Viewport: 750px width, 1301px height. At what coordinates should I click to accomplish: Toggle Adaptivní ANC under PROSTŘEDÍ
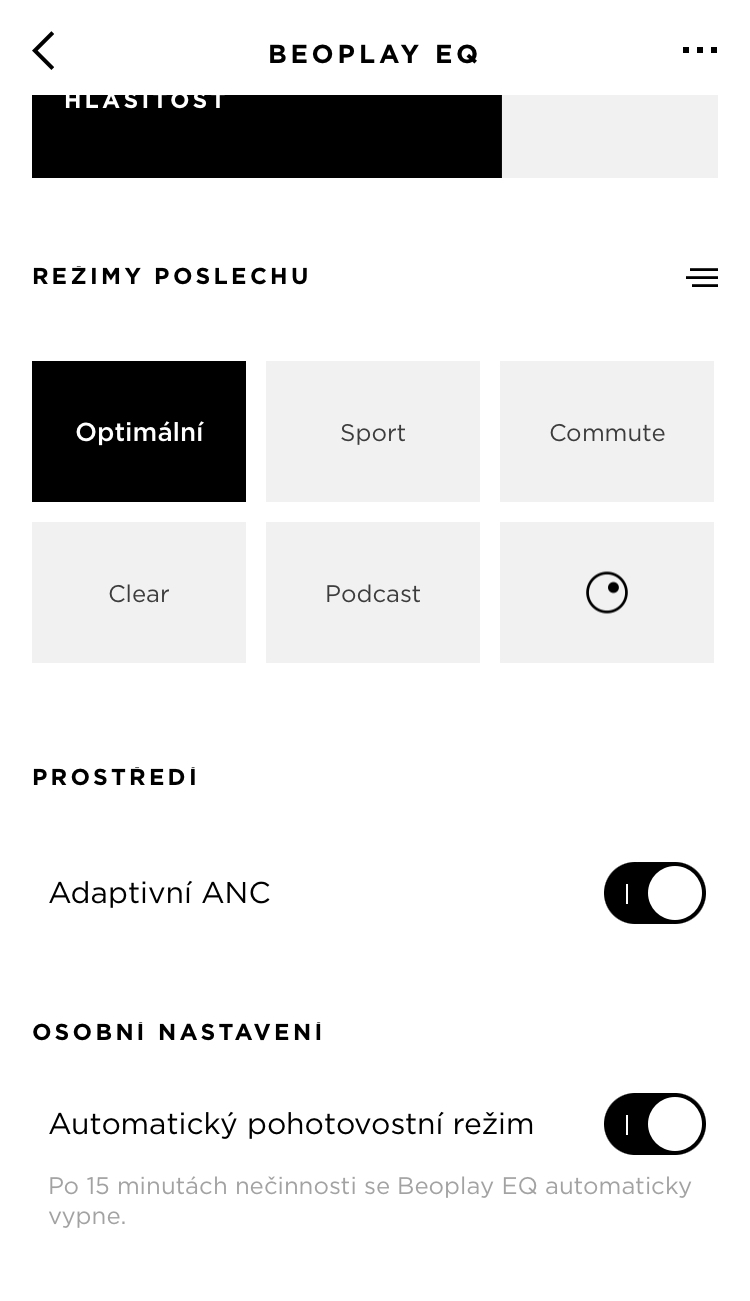[x=655, y=893]
